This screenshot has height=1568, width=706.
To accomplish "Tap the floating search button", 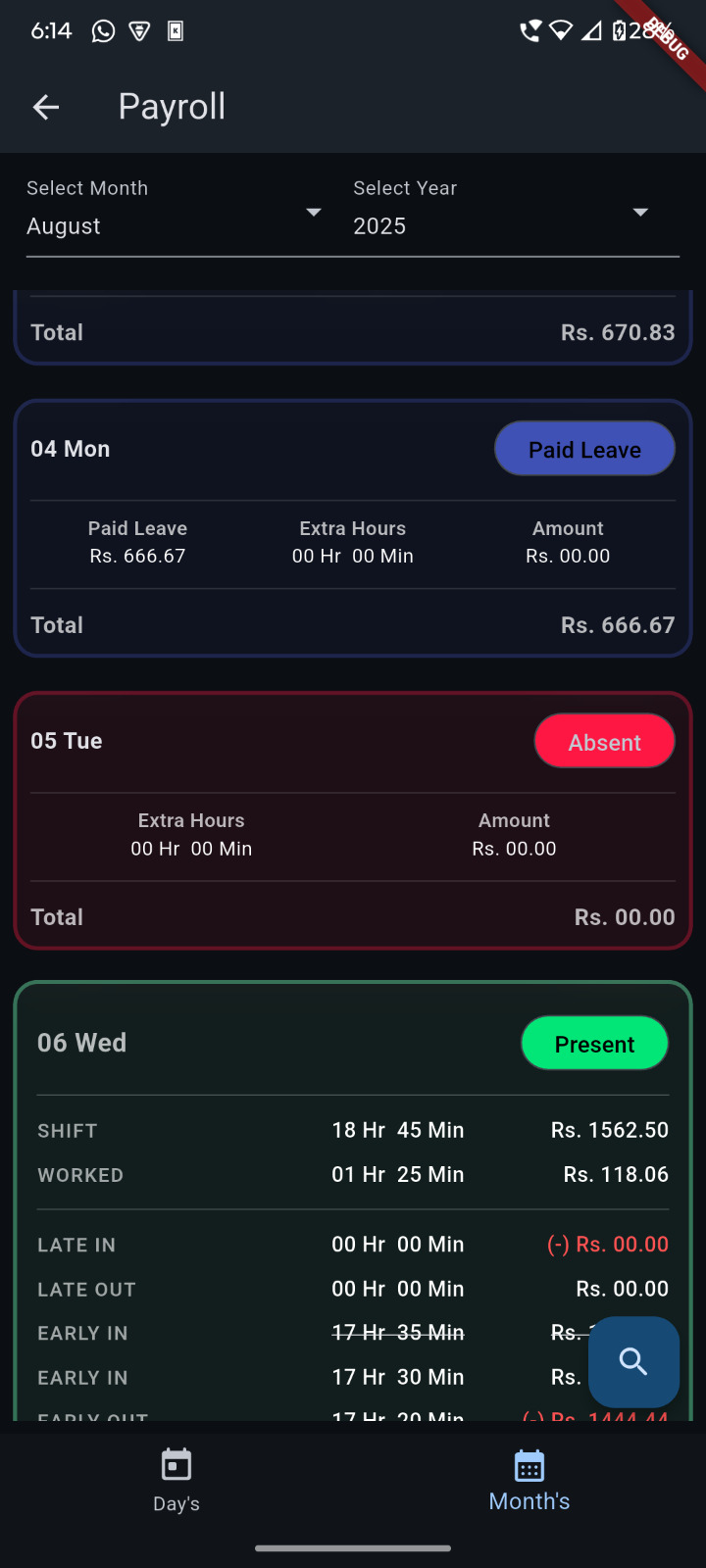I will coord(633,1361).
